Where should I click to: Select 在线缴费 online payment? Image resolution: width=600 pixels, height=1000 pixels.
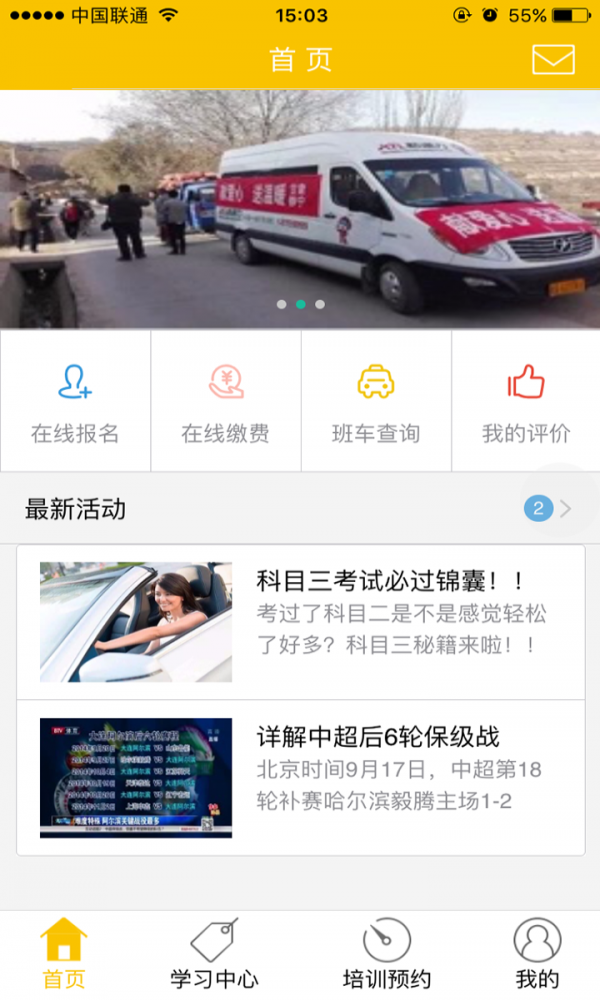pyautogui.click(x=226, y=401)
